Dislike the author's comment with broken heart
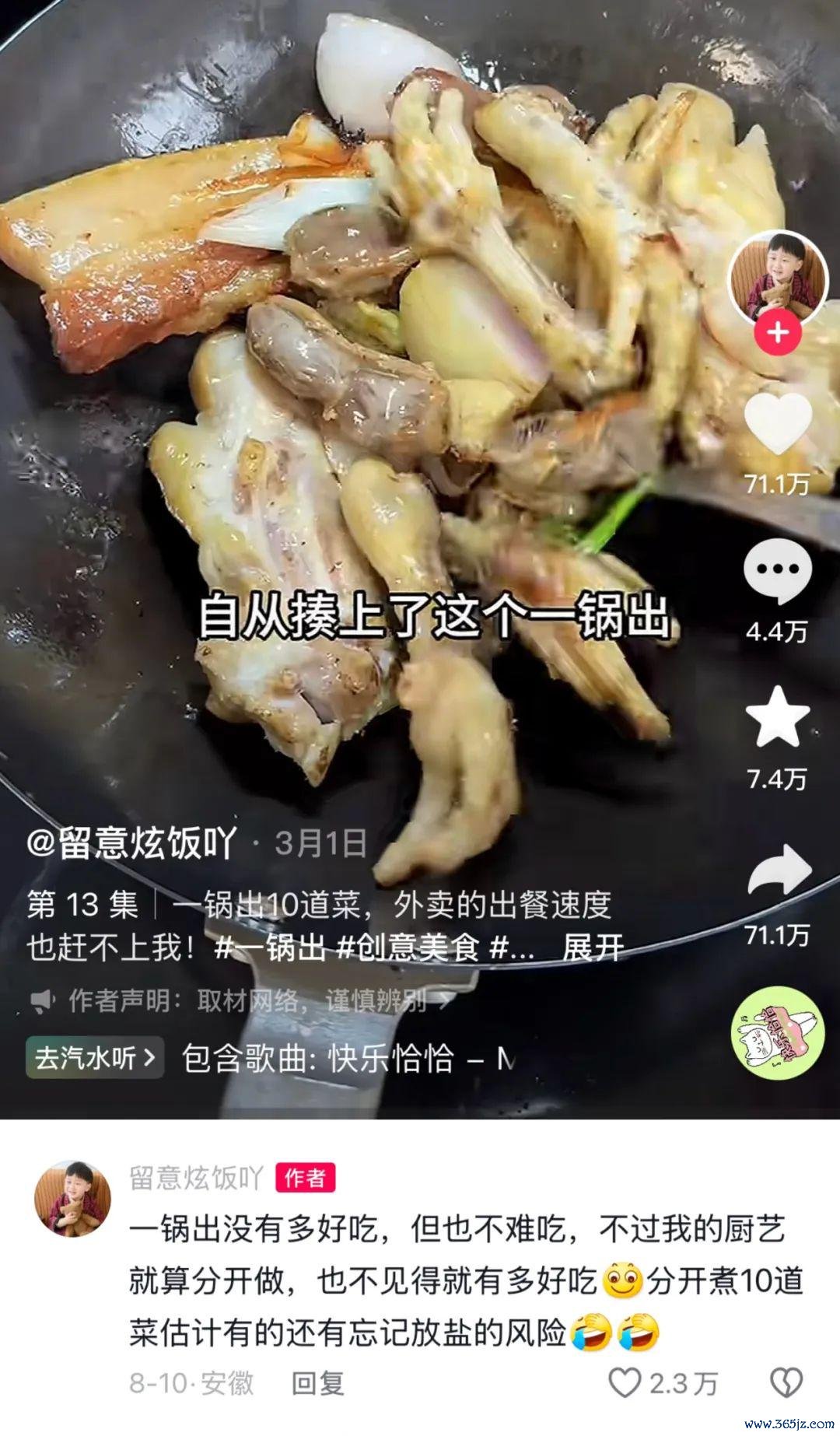 coord(786,1382)
